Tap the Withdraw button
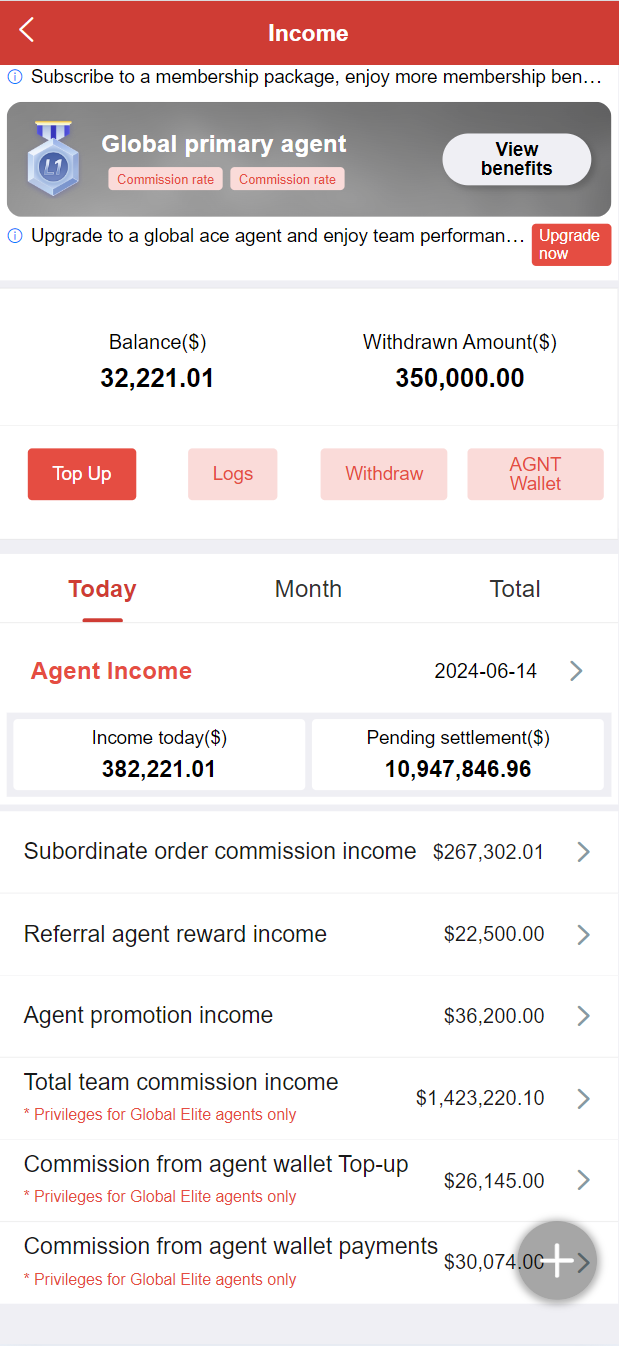Screen dimensions: 619x1346 (384, 474)
